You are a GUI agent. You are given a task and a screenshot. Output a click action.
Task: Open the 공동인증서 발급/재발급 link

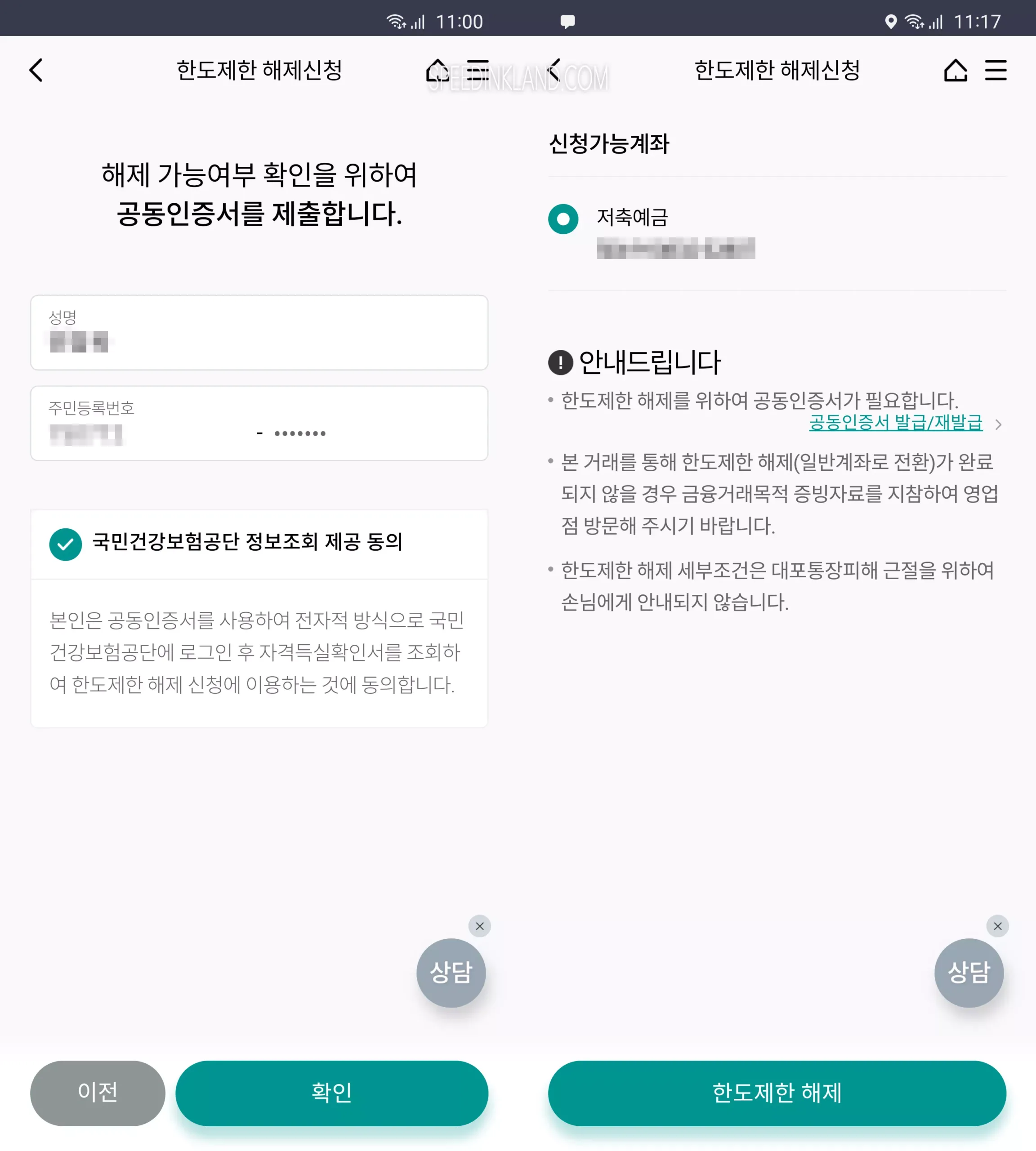pos(895,422)
